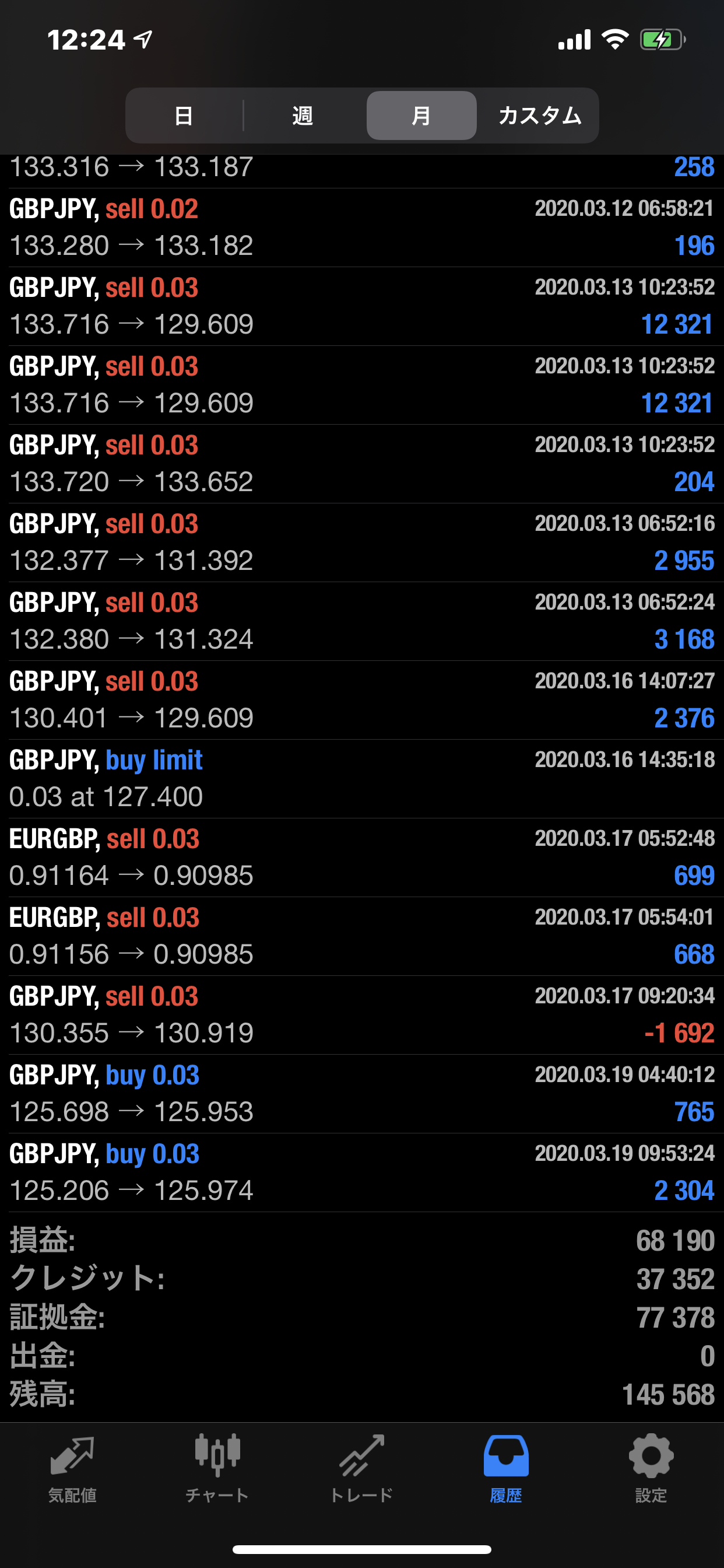
Task: Choose the カスタム custom period
Action: click(540, 116)
